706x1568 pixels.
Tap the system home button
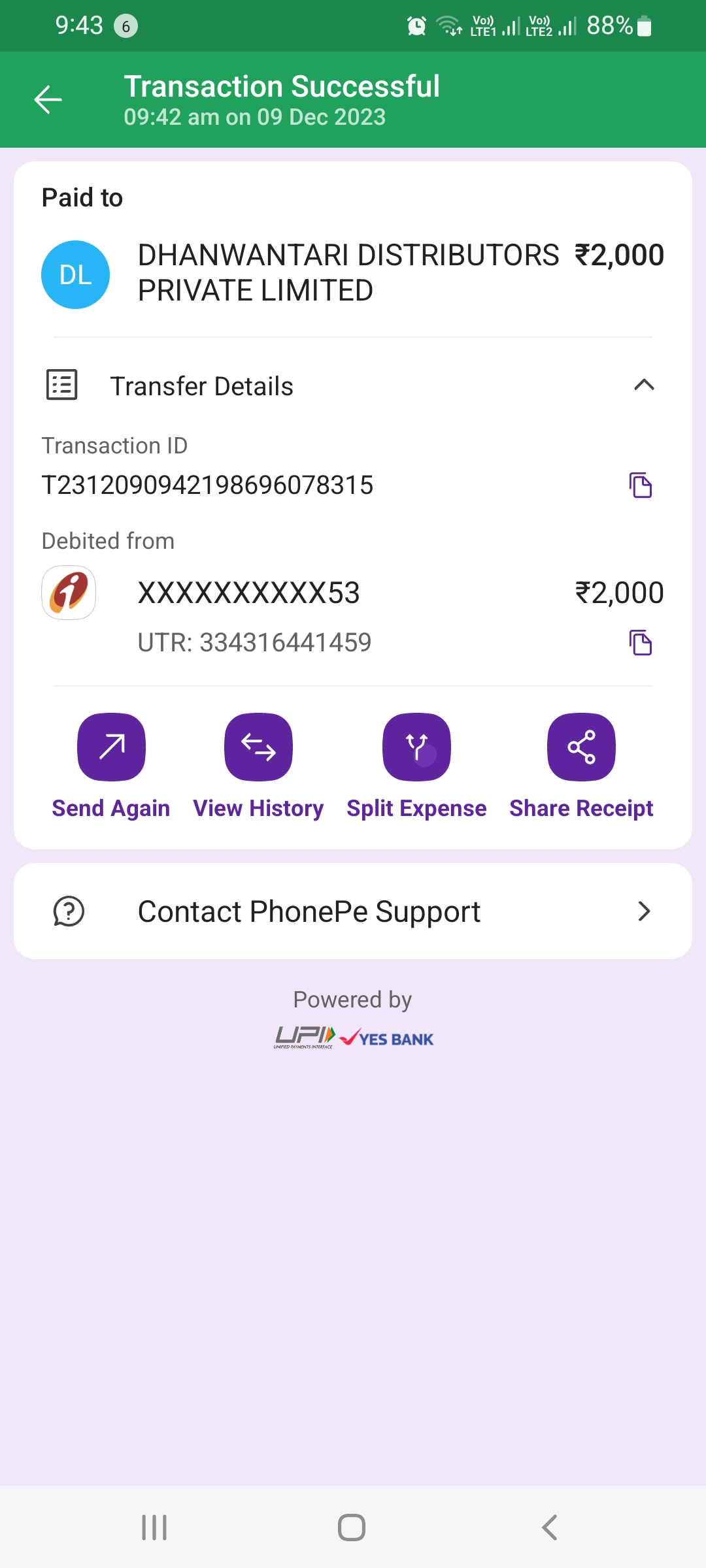352,1527
